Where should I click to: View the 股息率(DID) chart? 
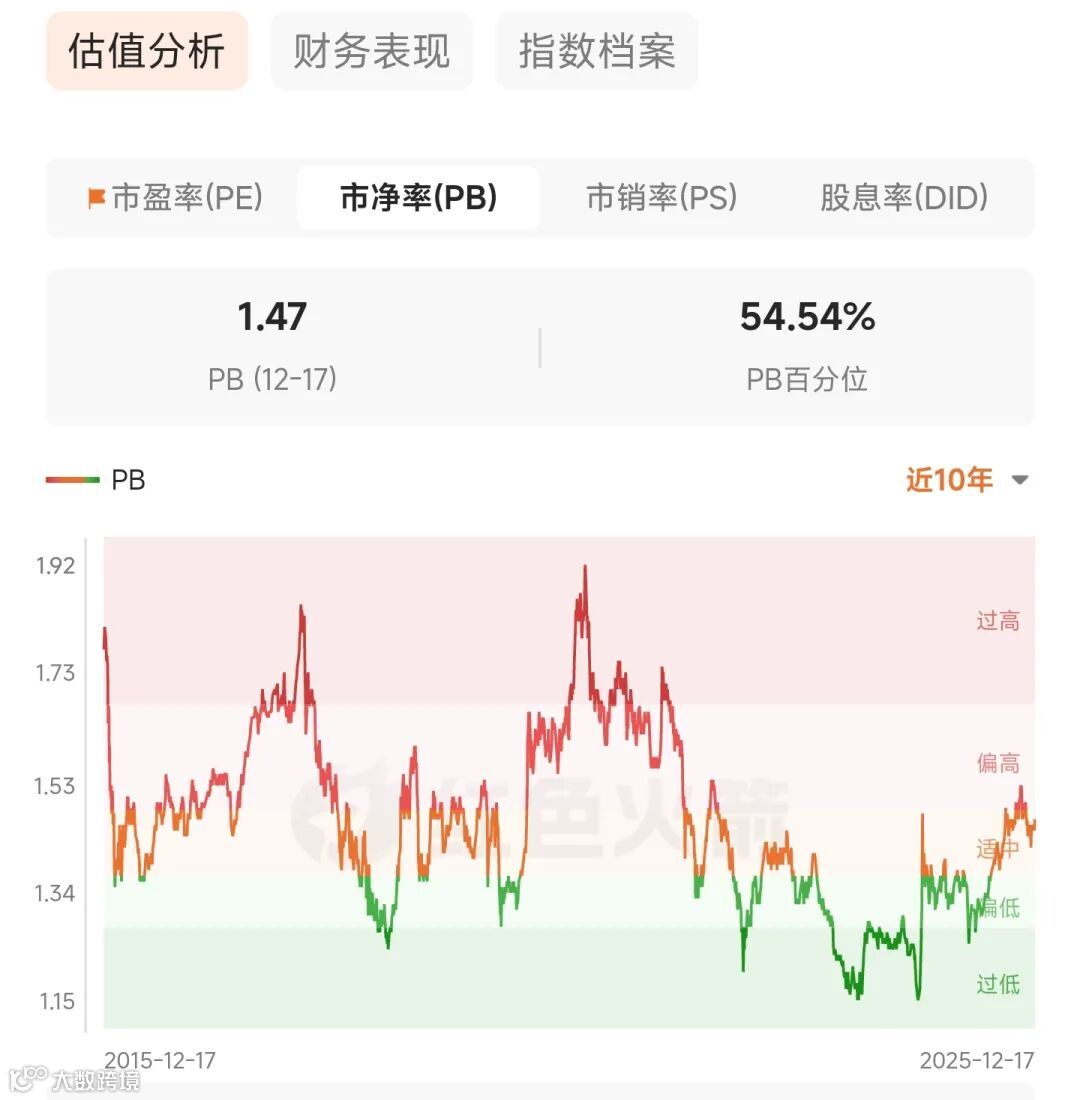click(904, 198)
